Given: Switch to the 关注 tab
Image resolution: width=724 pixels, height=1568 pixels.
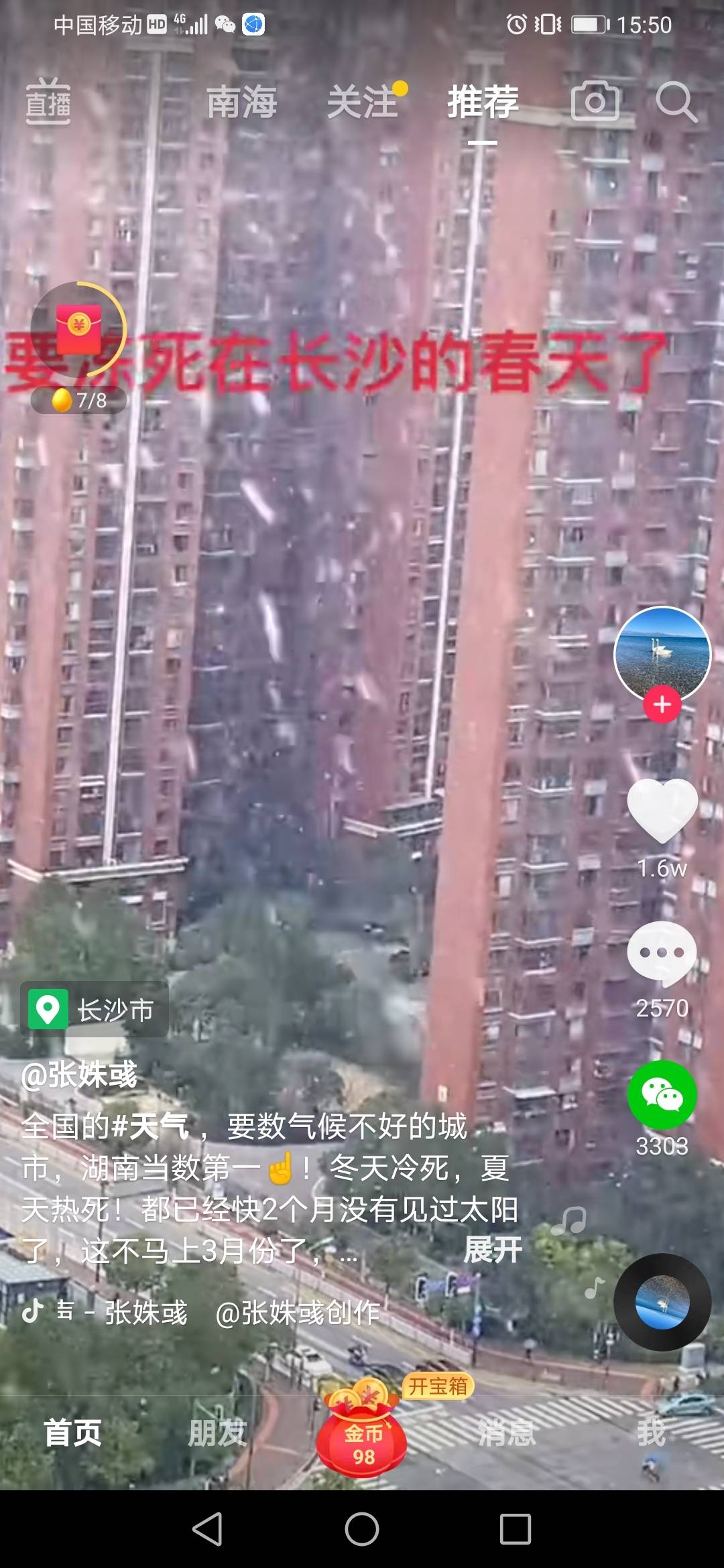Looking at the screenshot, I should coord(363,103).
